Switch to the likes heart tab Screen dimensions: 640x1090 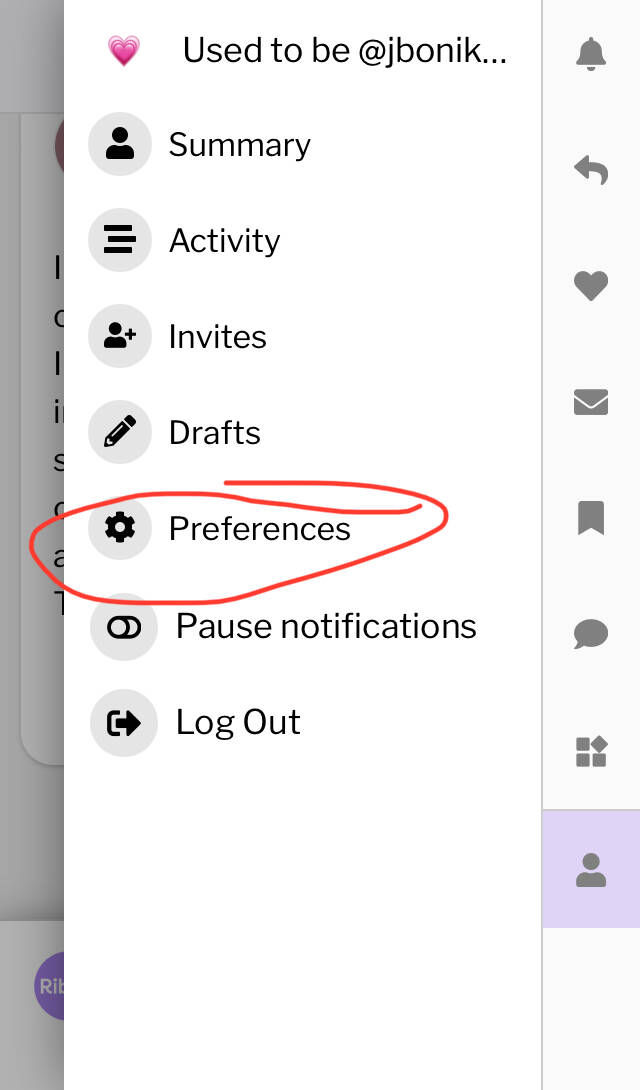(591, 286)
